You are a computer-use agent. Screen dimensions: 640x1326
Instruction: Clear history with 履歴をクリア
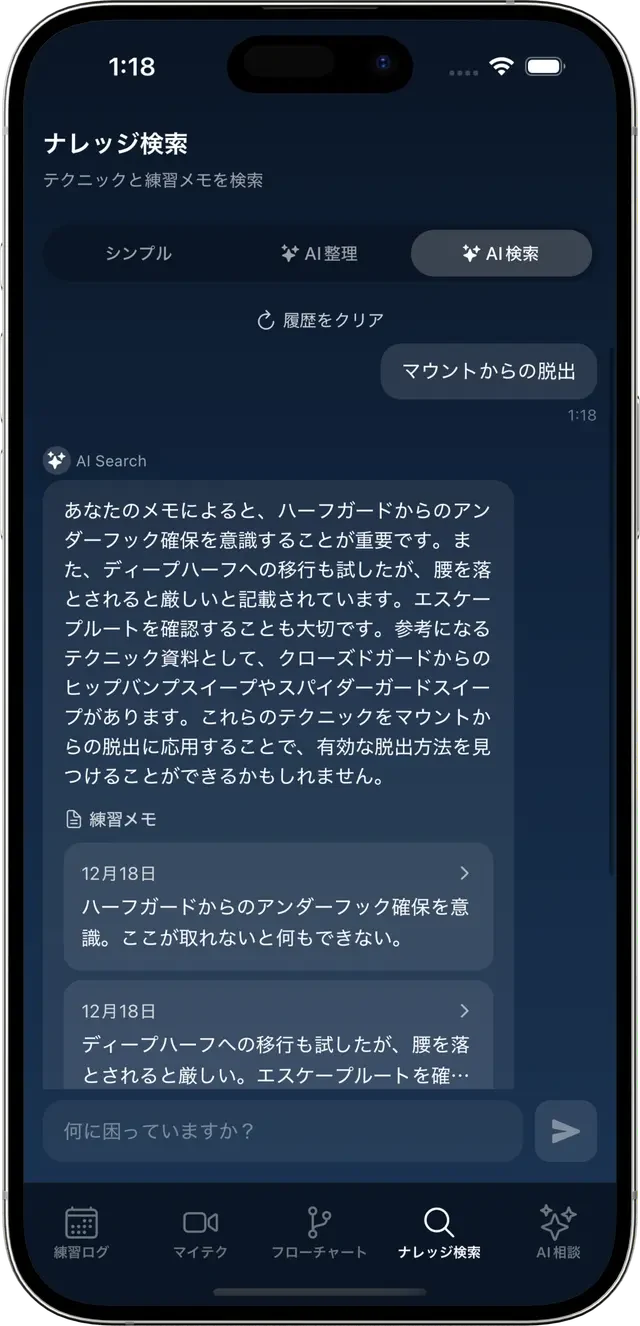click(x=321, y=320)
